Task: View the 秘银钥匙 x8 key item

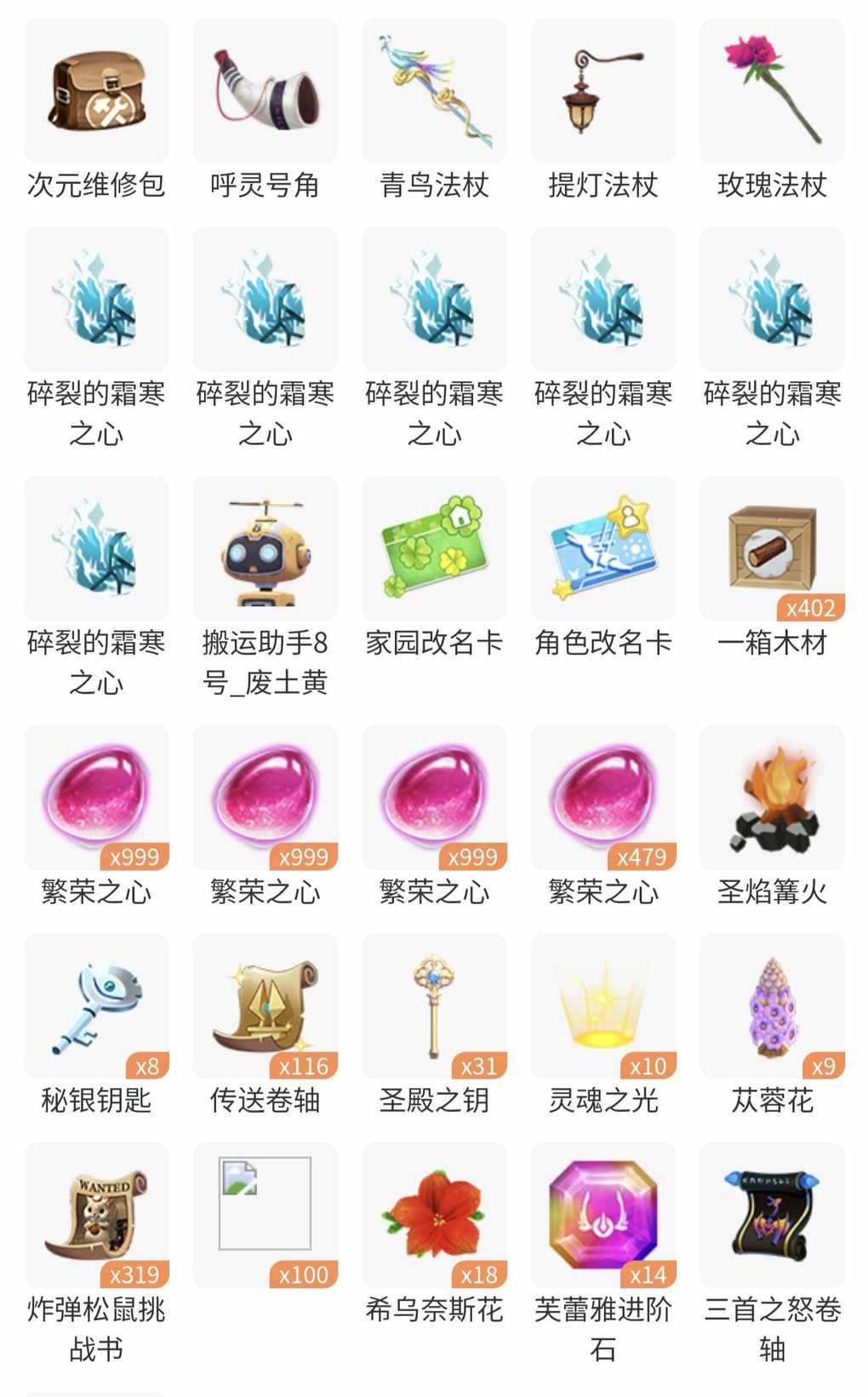Action: click(x=96, y=1006)
